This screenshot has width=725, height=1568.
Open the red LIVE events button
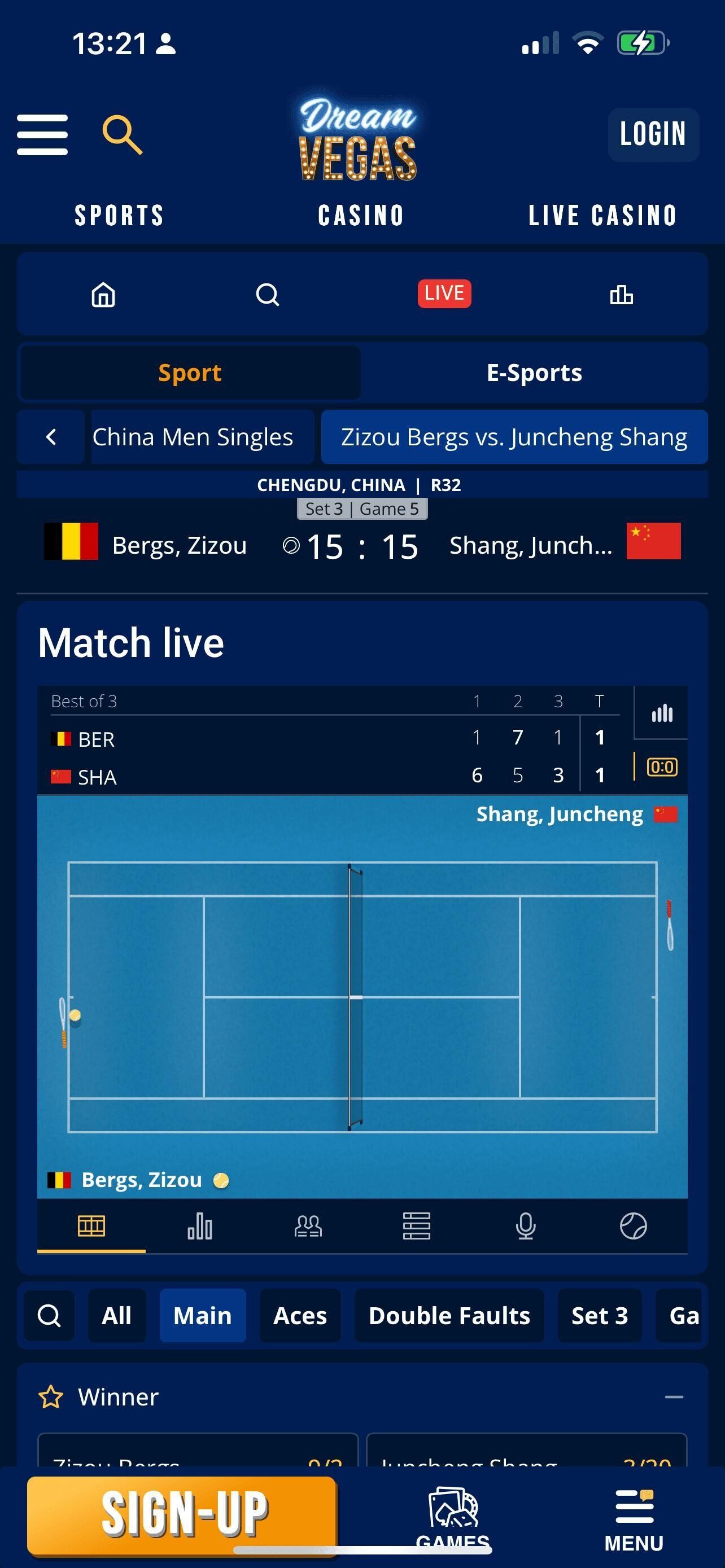coord(444,294)
